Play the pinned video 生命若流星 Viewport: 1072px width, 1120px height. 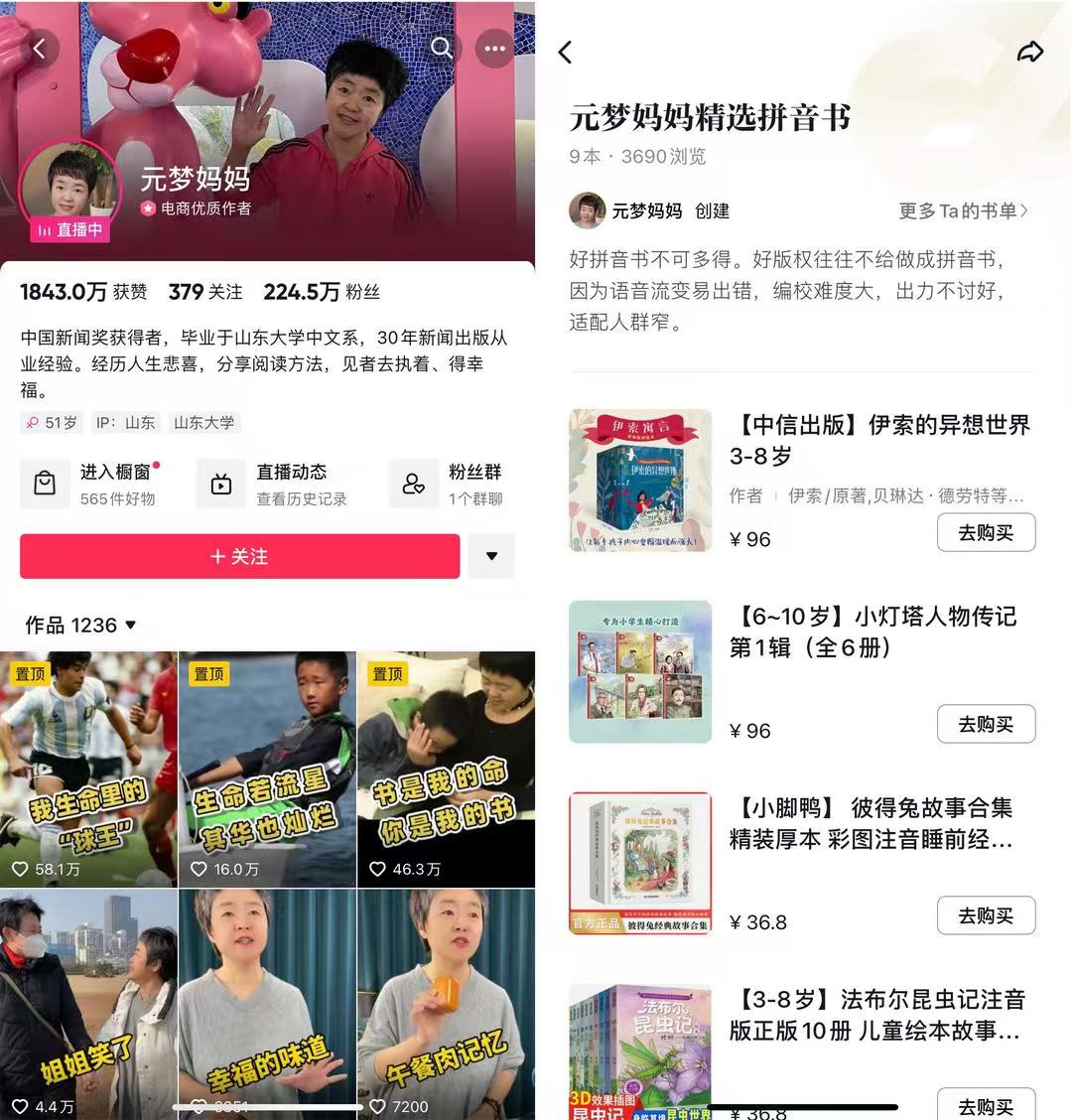click(267, 769)
